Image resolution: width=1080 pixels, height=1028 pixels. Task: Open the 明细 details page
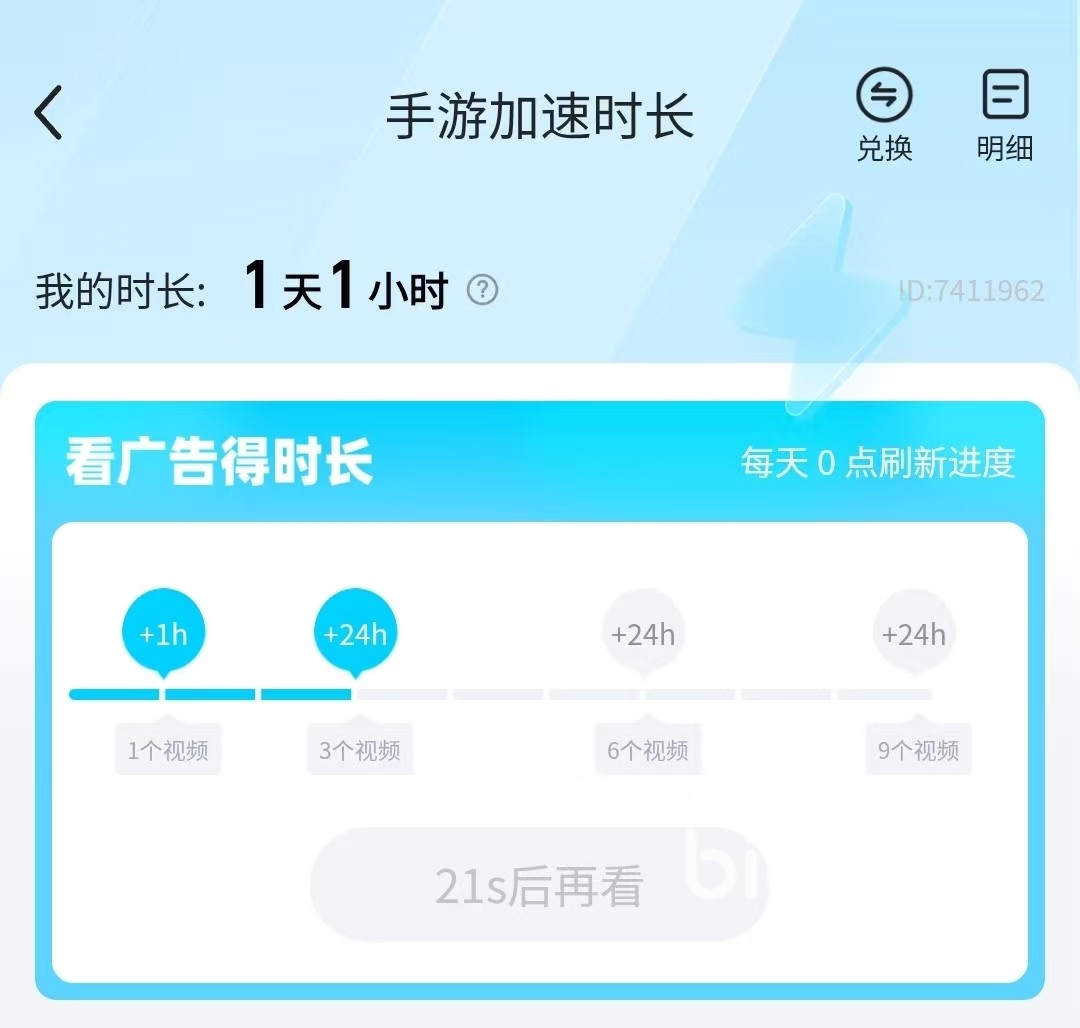click(1004, 116)
